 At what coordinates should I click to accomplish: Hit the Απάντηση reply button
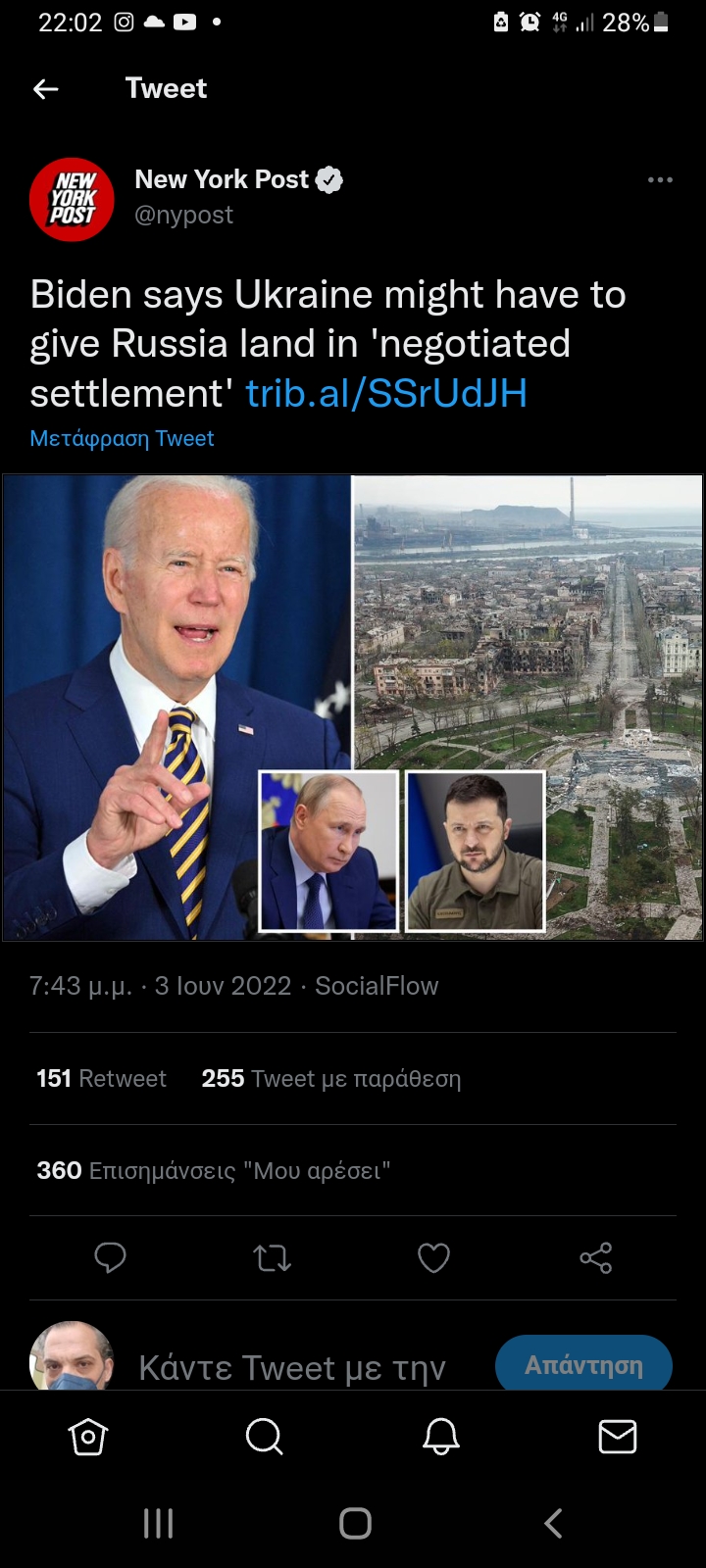pyautogui.click(x=583, y=1365)
